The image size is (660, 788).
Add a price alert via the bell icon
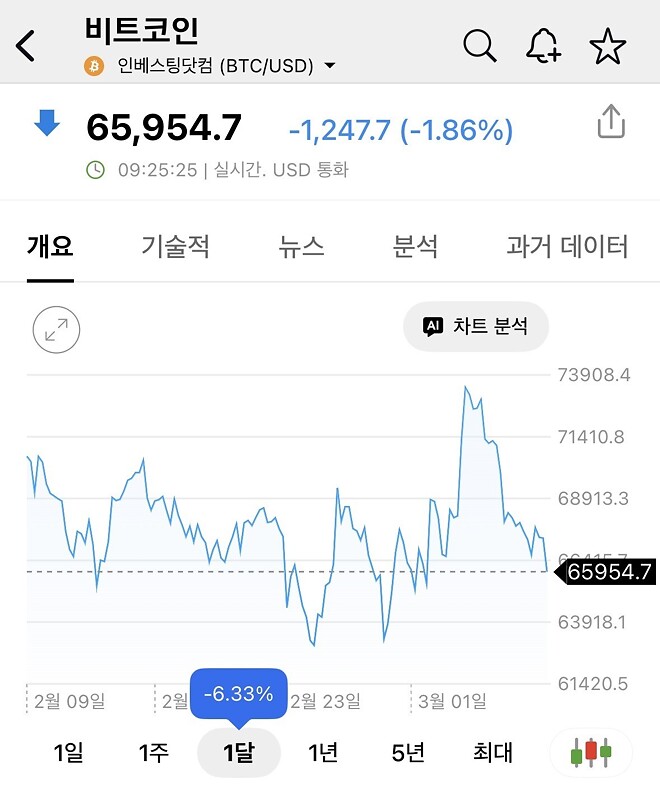543,46
